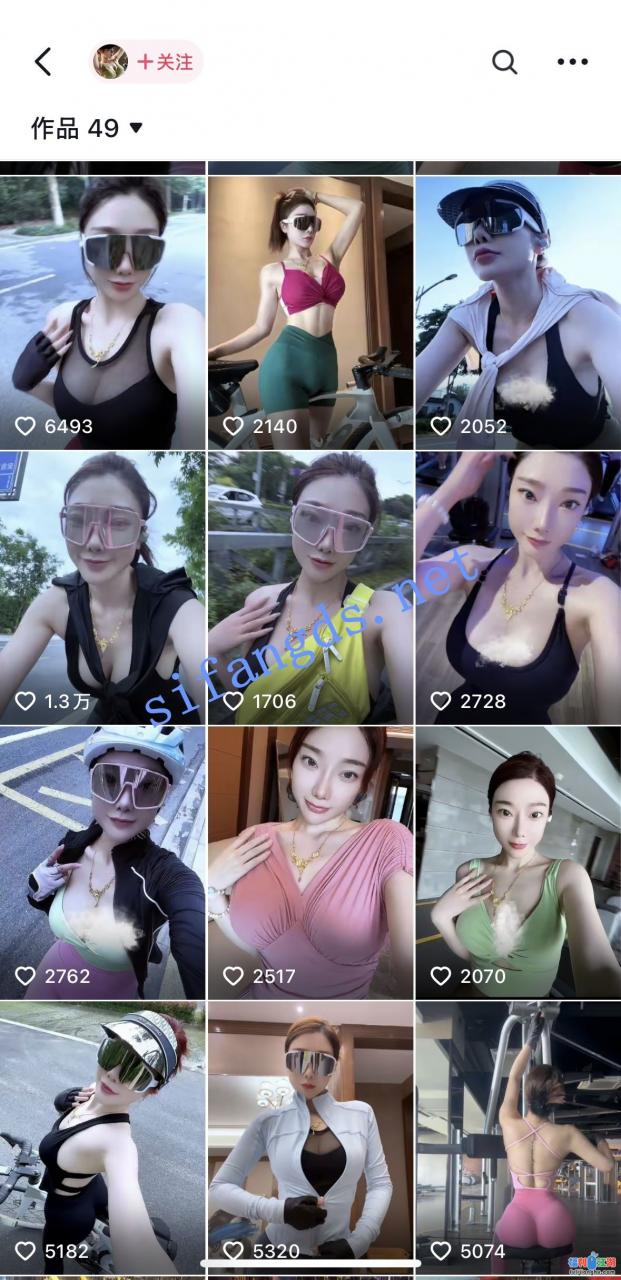Open the video with 2070 likes
The image size is (621, 1280).
click(x=518, y=862)
